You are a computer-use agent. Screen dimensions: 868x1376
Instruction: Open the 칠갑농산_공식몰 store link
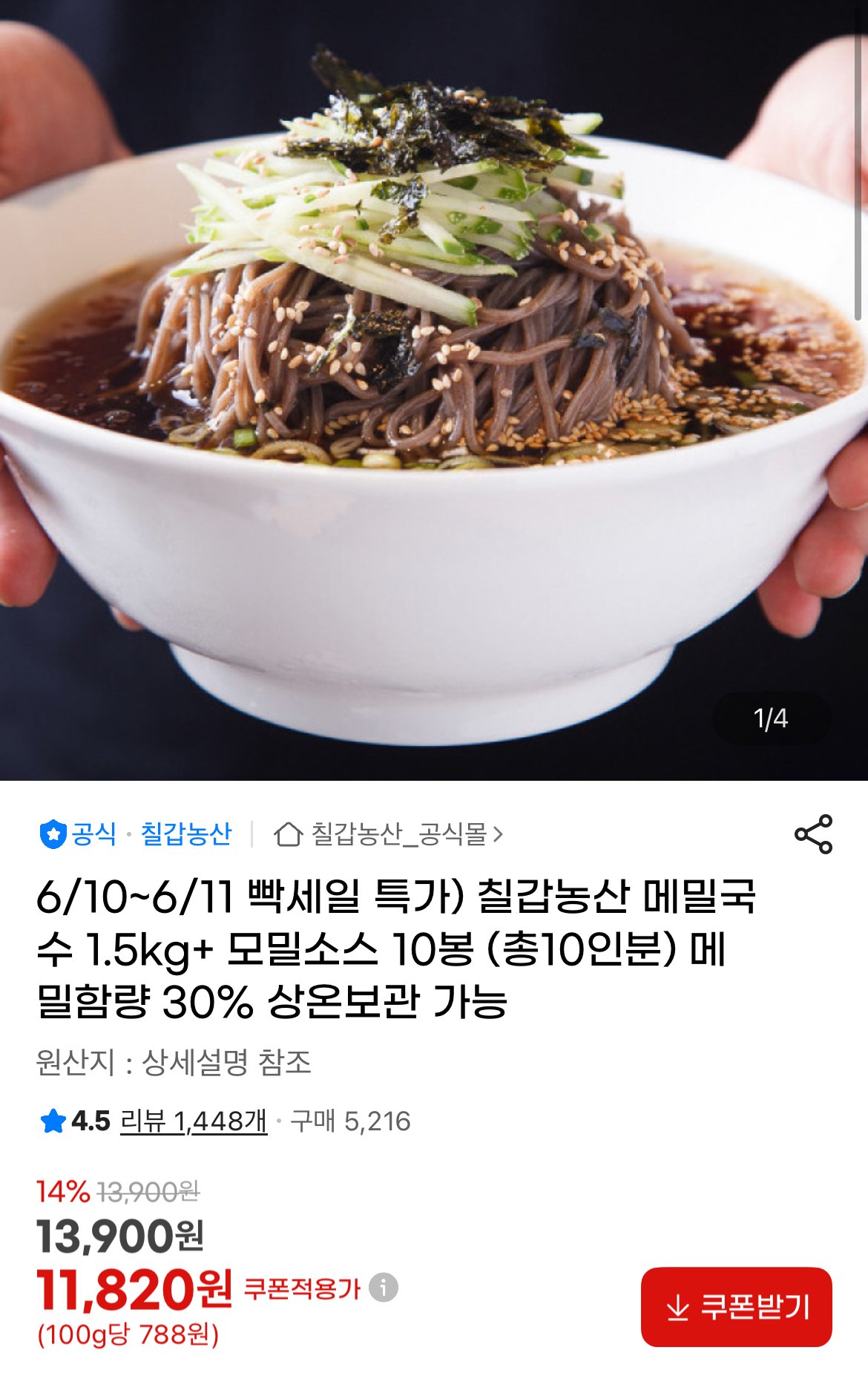pos(389,834)
